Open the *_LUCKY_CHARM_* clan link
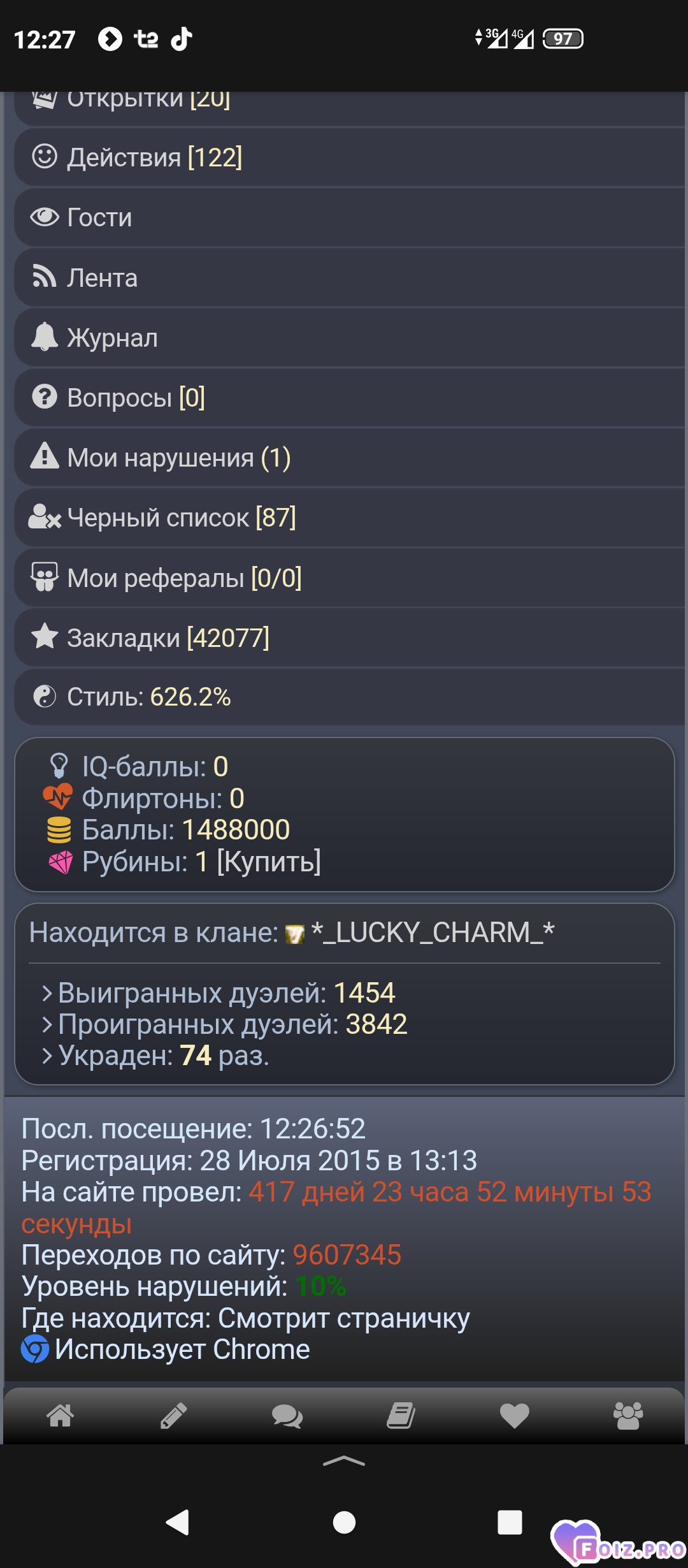Image resolution: width=688 pixels, height=1568 pixels. click(x=432, y=933)
